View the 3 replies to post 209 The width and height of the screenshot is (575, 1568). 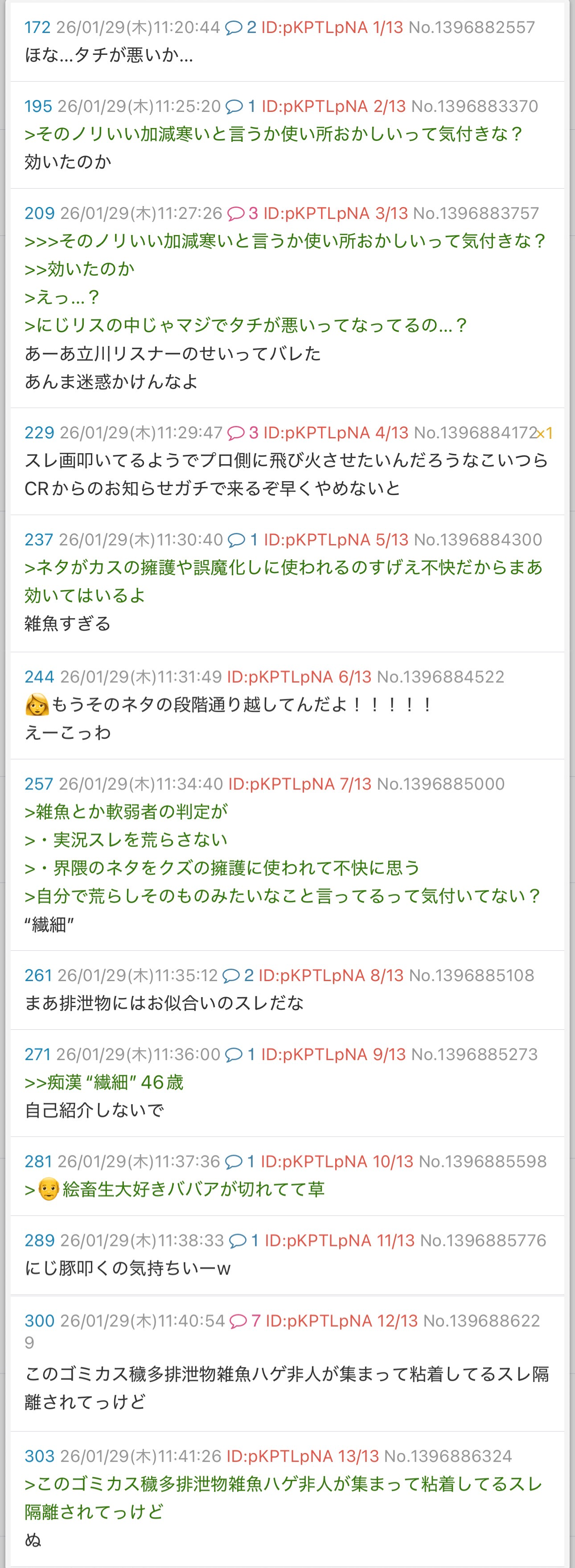(x=242, y=214)
